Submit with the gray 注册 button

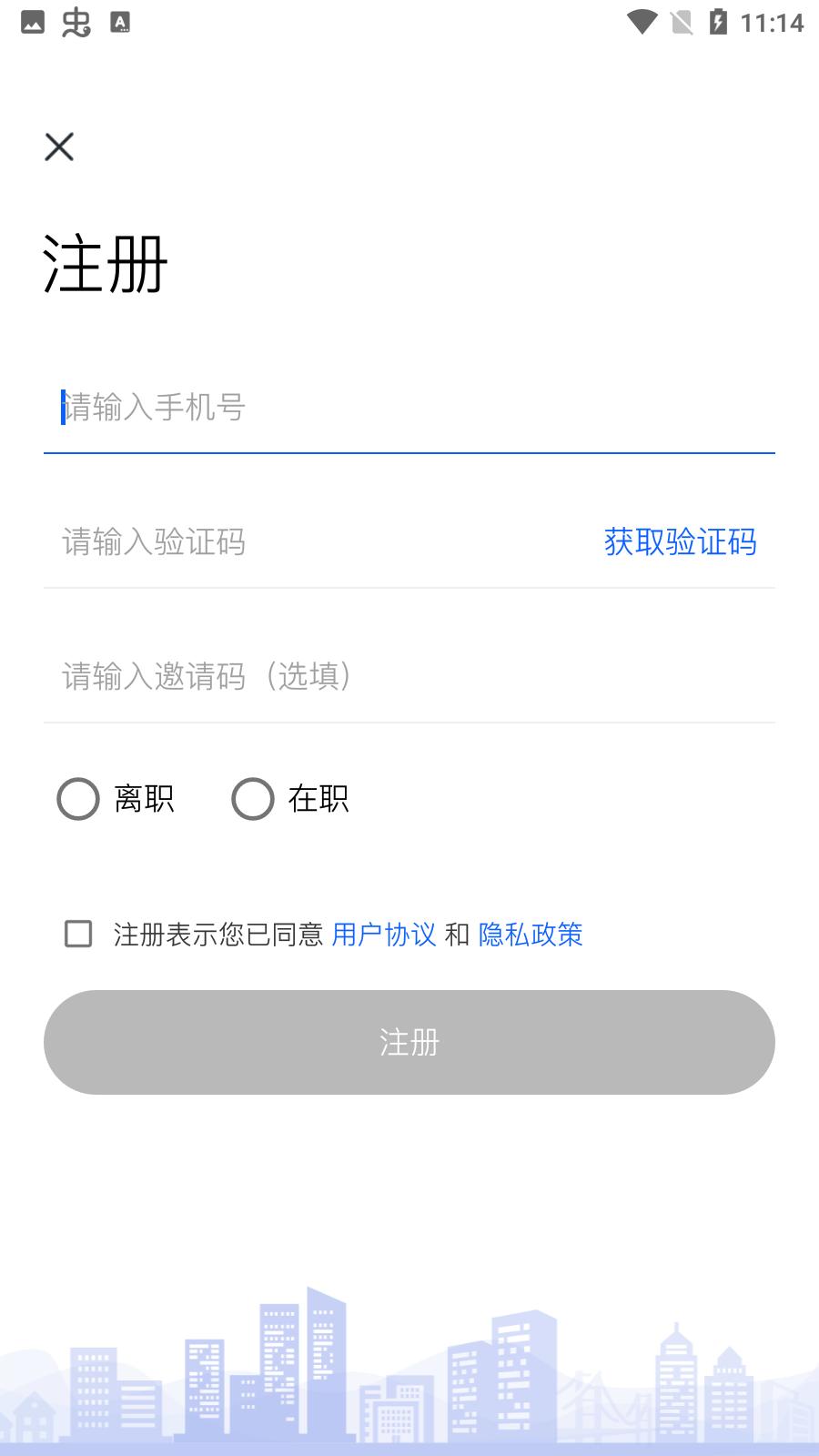coord(409,1042)
